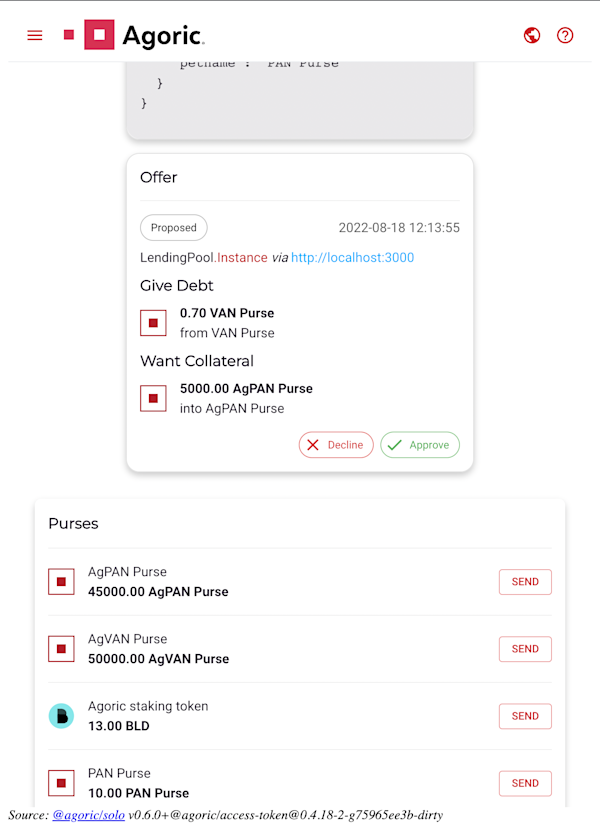Decline the LendingPool offer
600x830 pixels.
336,445
